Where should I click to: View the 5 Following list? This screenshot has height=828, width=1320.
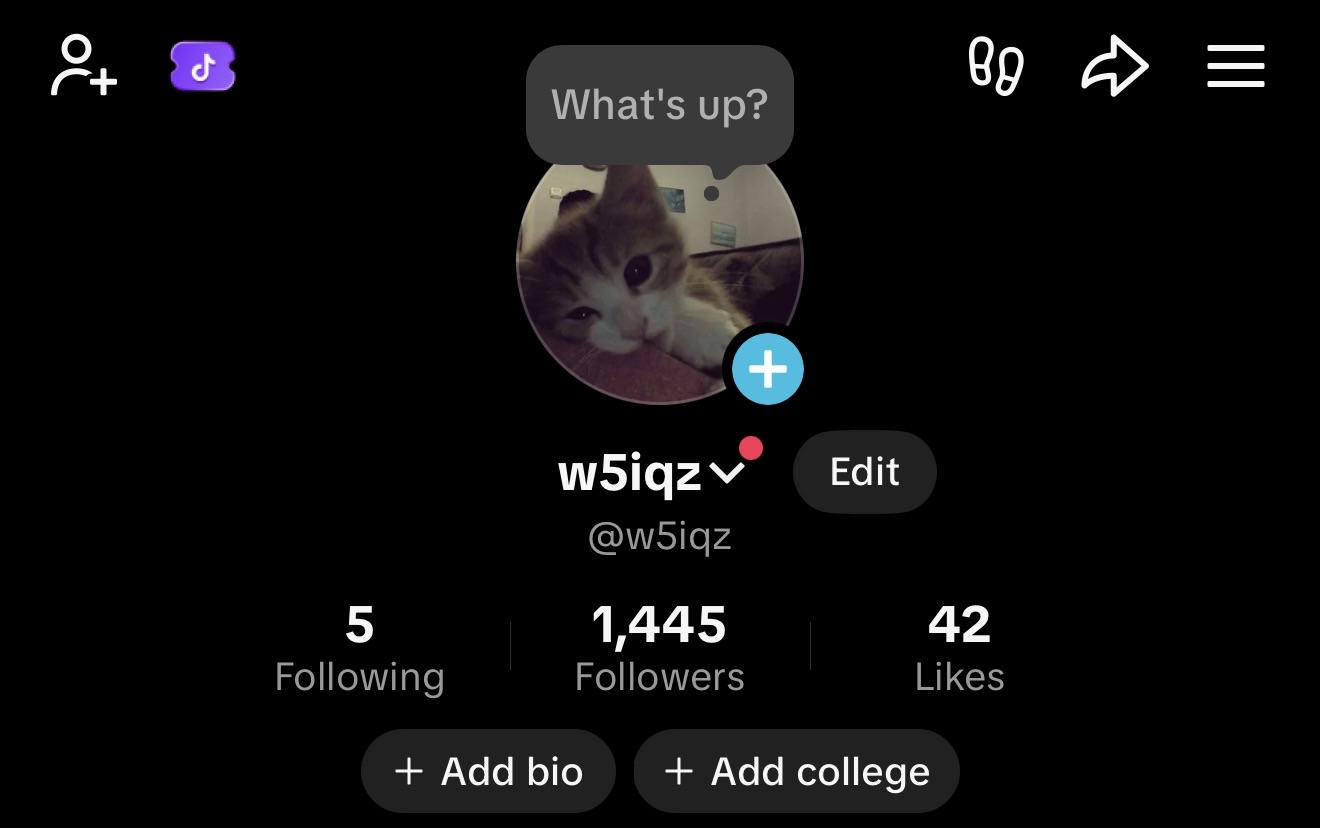click(x=360, y=648)
